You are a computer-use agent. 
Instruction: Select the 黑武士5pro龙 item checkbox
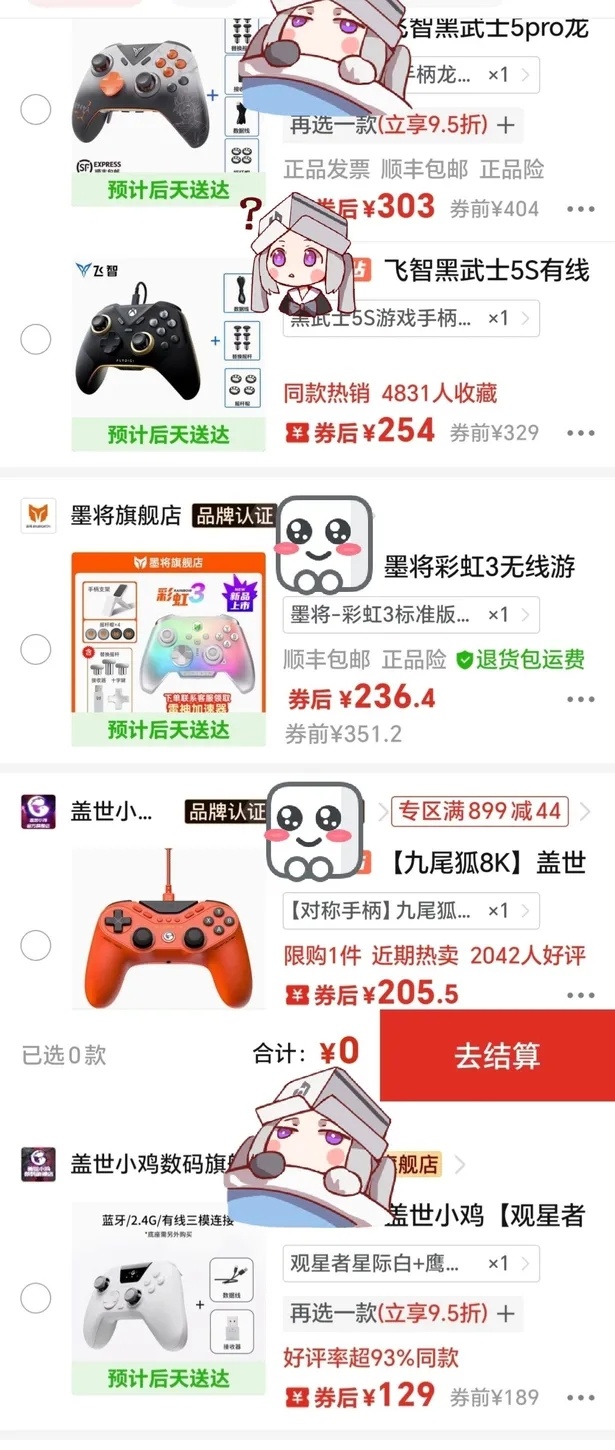pyautogui.click(x=36, y=109)
